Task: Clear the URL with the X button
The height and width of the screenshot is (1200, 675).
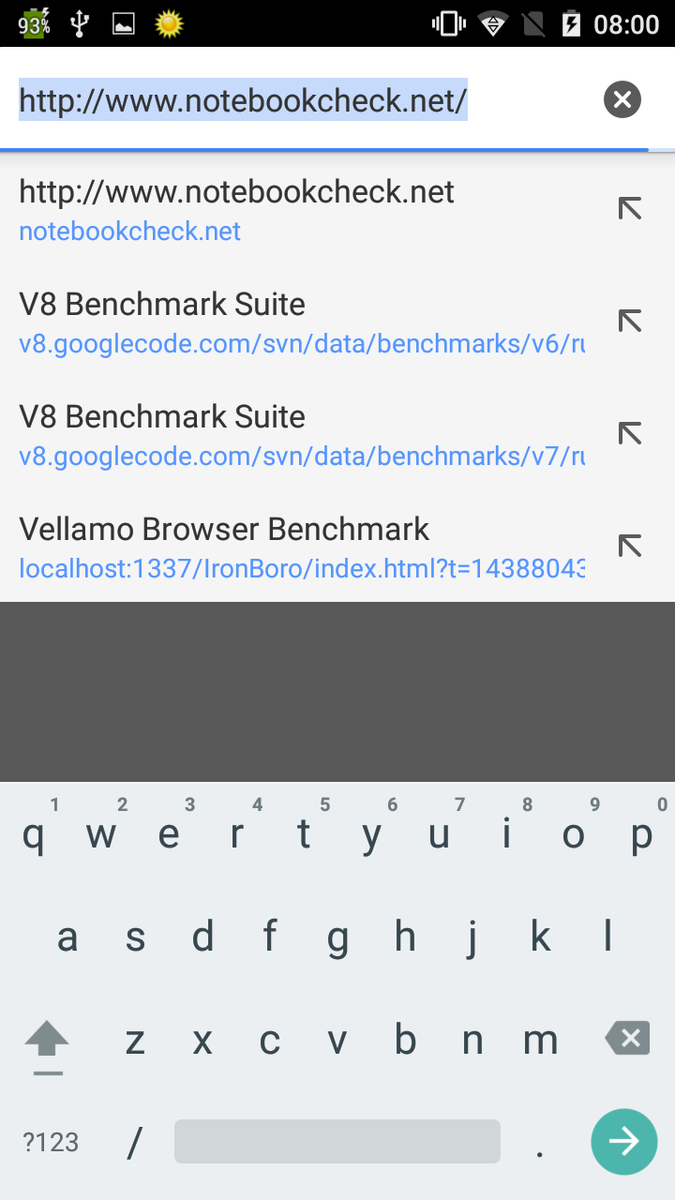Action: click(x=622, y=99)
